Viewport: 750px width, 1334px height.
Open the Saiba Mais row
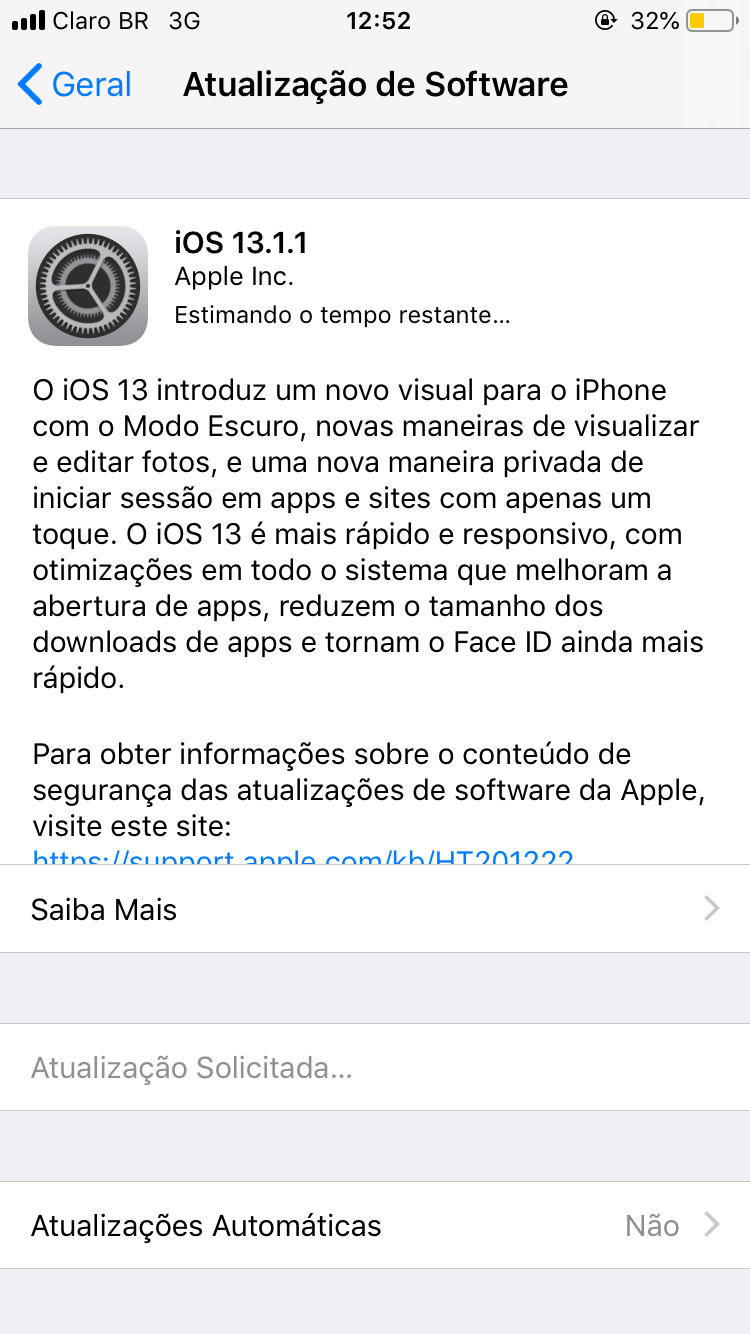tap(374, 909)
